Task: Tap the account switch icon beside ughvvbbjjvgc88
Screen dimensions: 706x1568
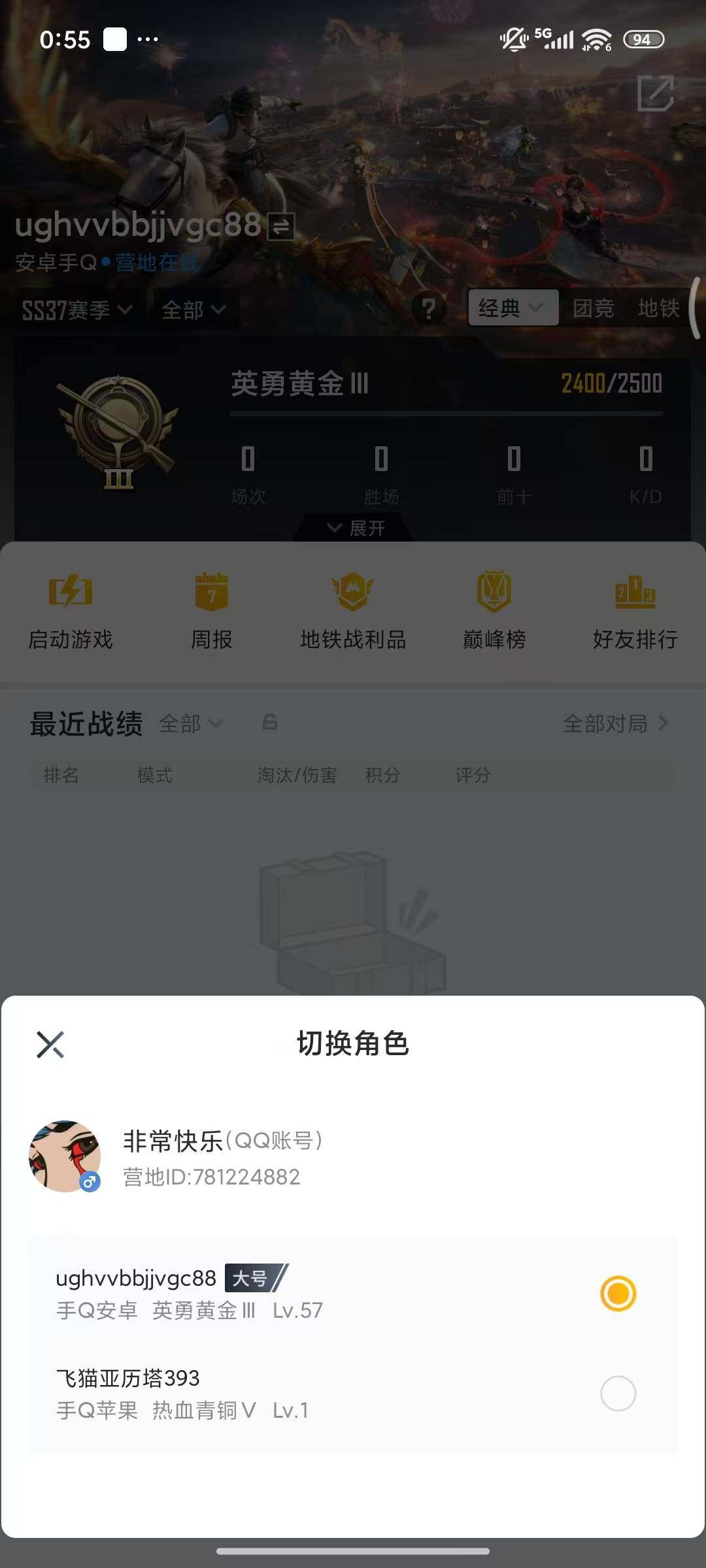Action: pos(280,227)
